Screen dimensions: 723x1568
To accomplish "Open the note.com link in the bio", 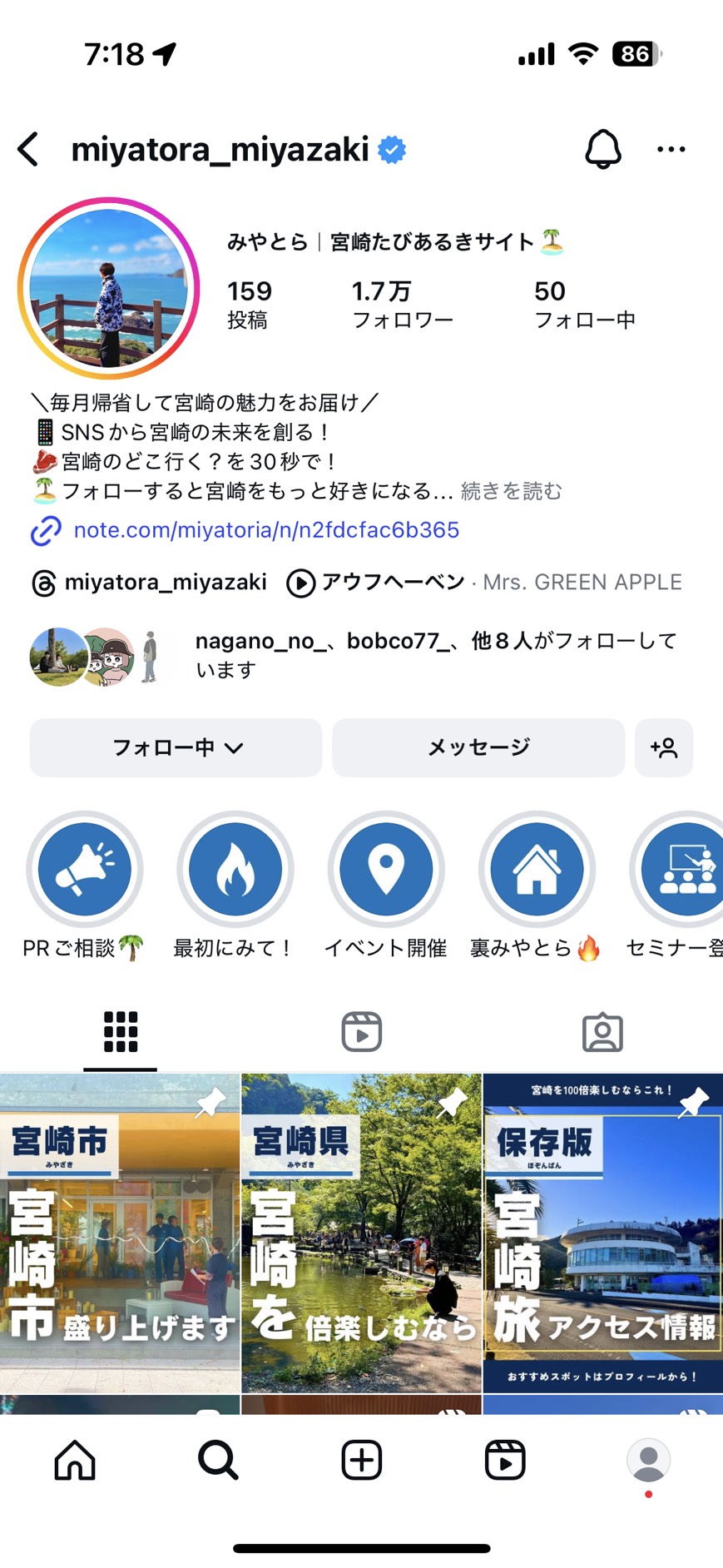I will point(266,530).
